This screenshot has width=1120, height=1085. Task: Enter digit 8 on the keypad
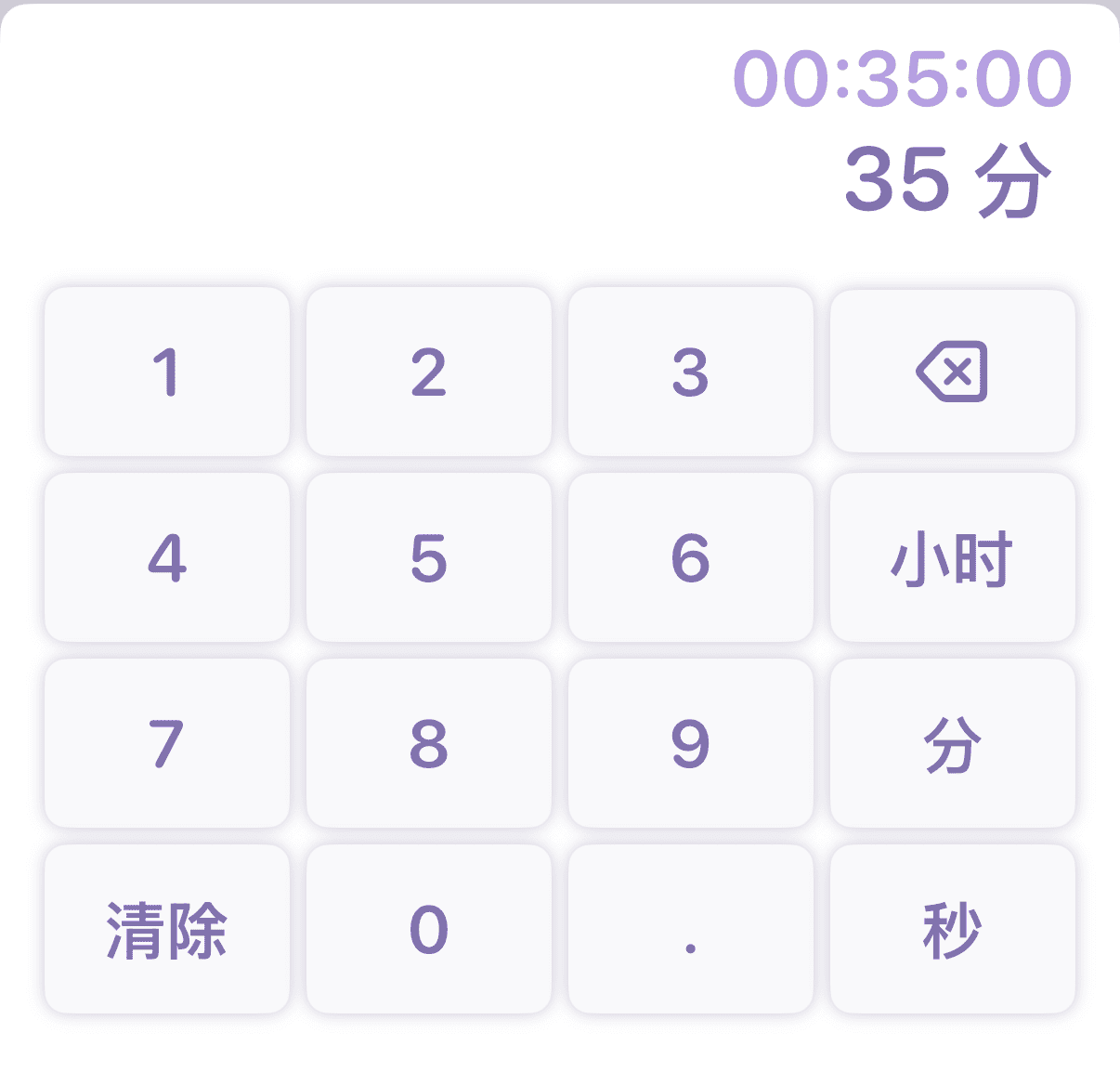point(429,743)
